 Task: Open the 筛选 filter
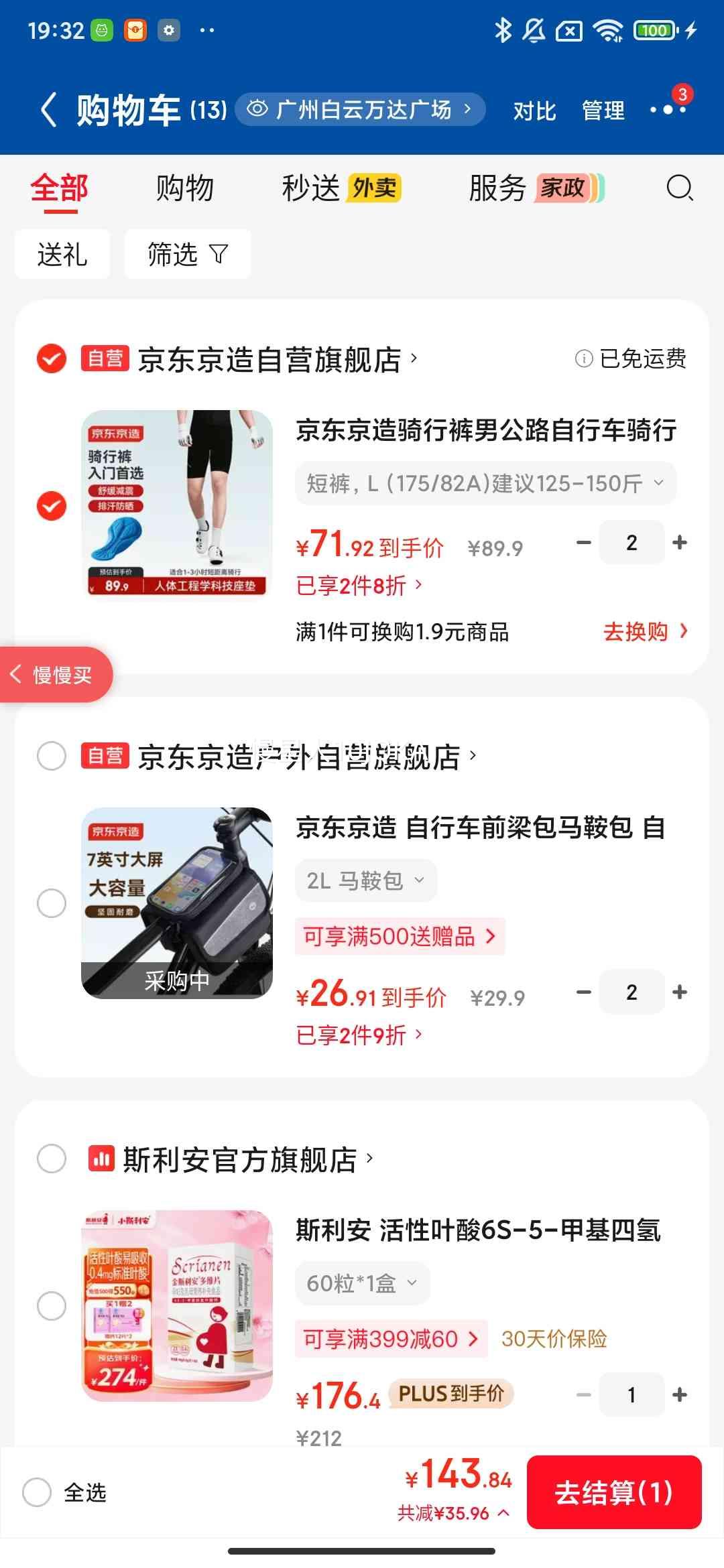[x=187, y=255]
